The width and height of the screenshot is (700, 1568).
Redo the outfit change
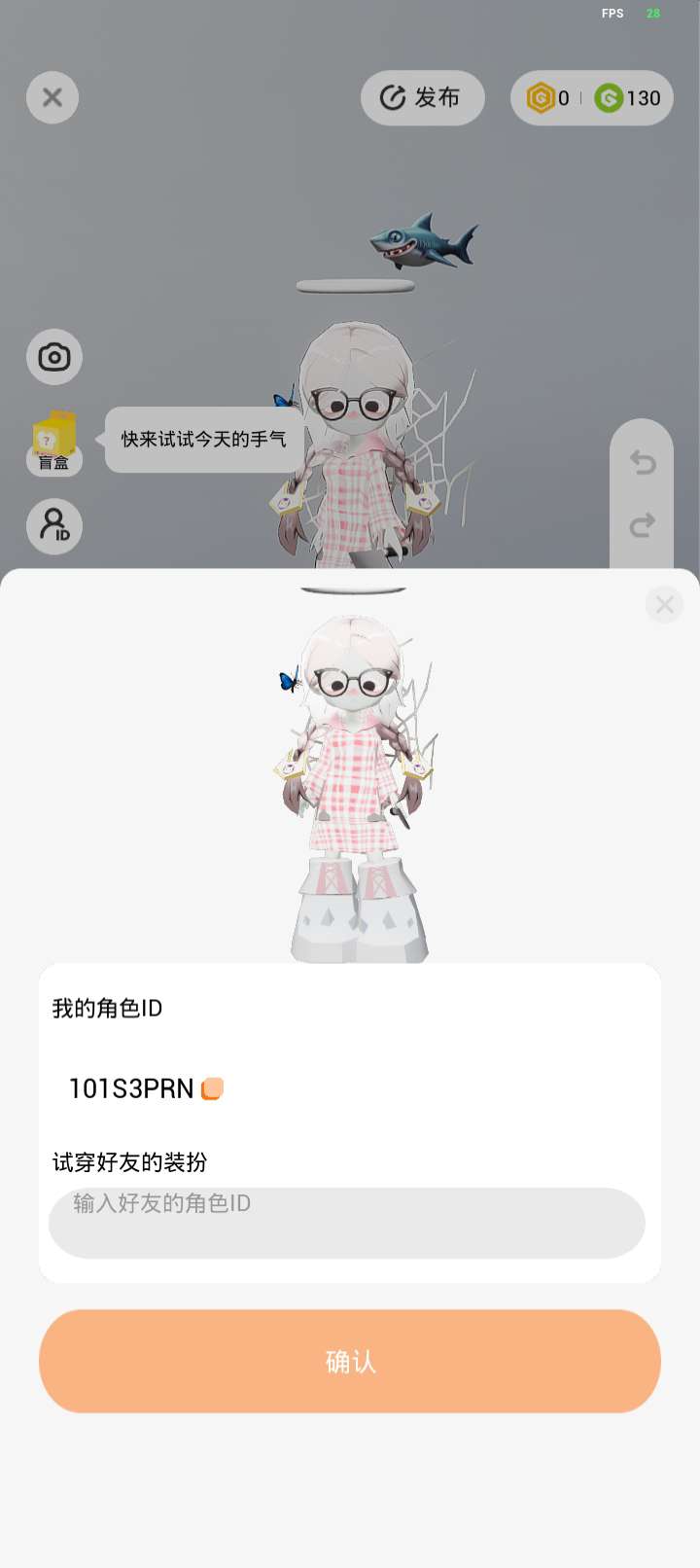click(x=642, y=526)
